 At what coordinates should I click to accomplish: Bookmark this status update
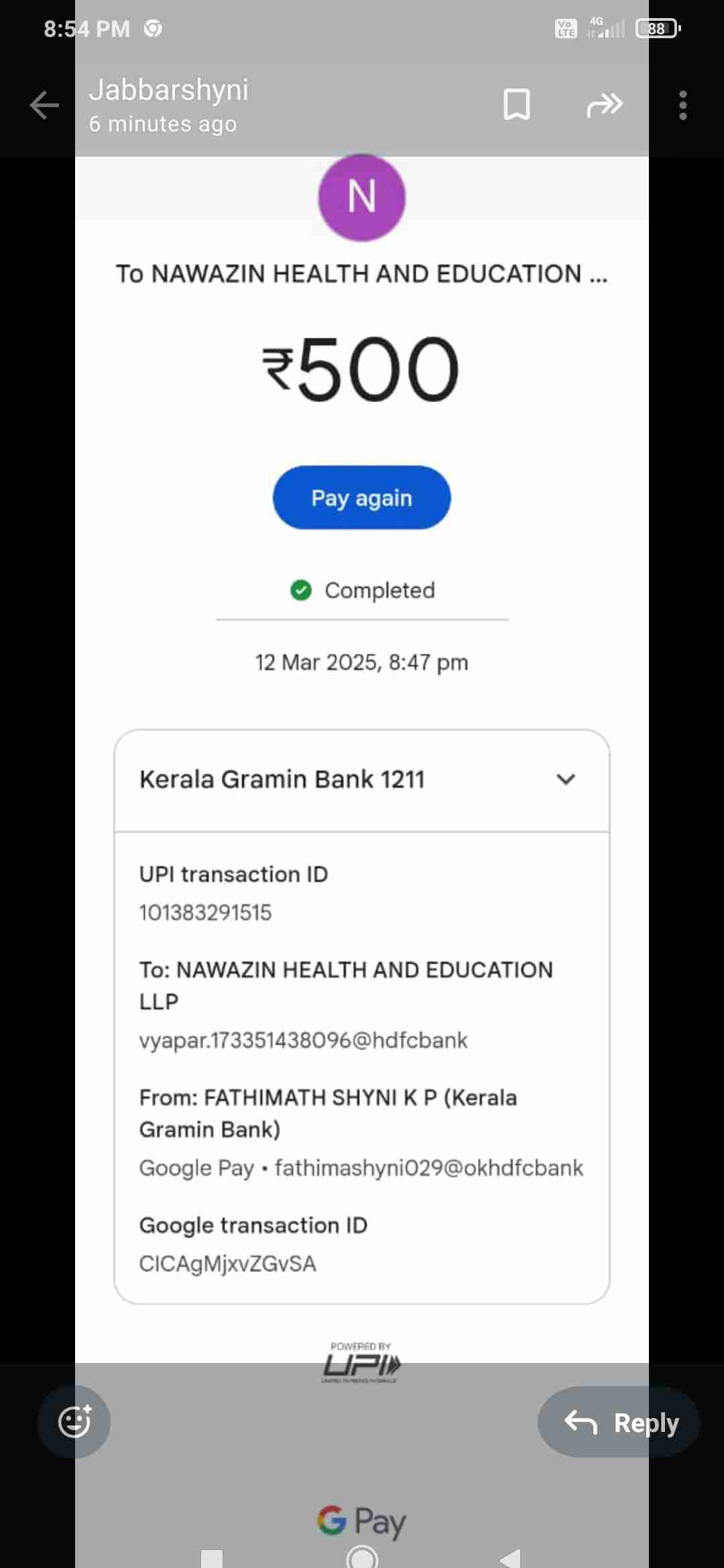click(516, 105)
